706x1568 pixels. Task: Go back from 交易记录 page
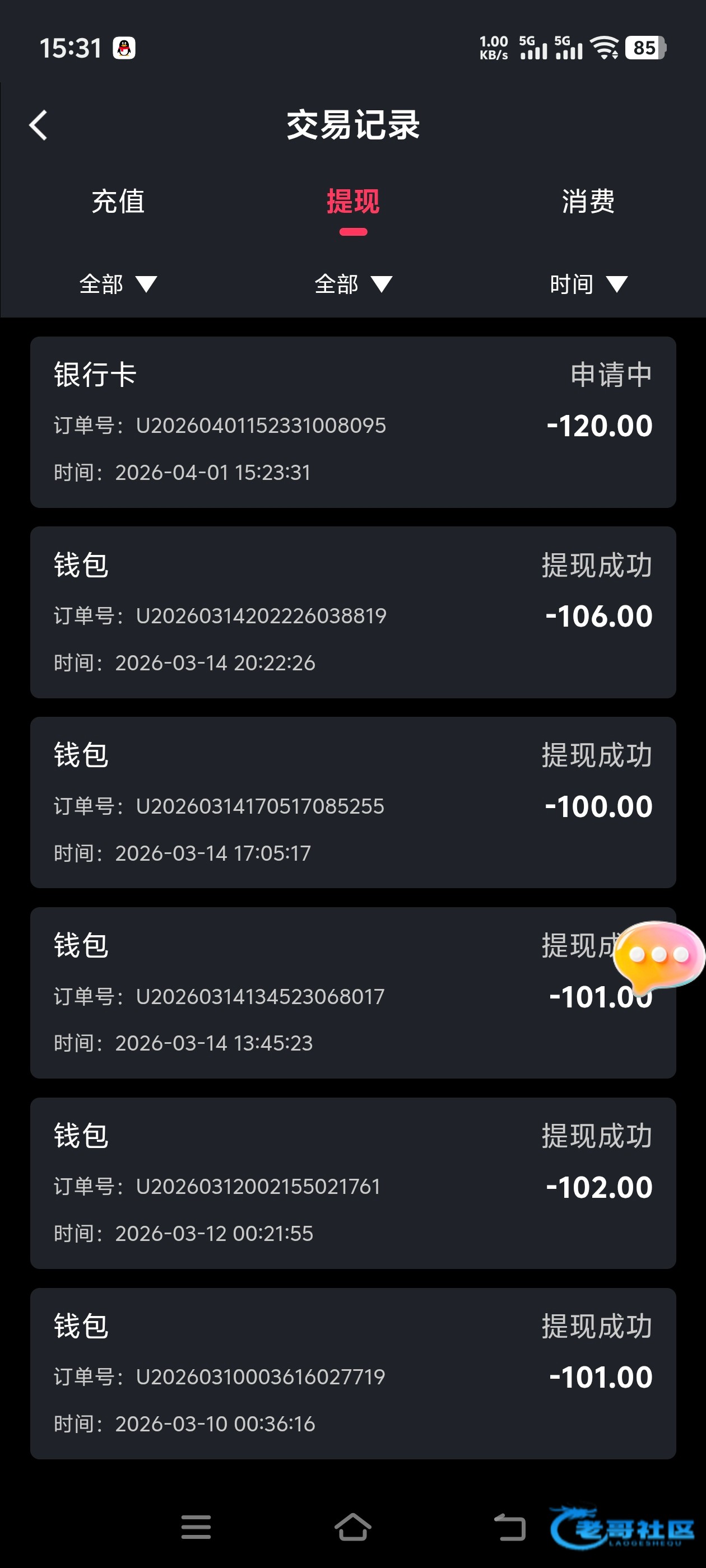coord(38,125)
